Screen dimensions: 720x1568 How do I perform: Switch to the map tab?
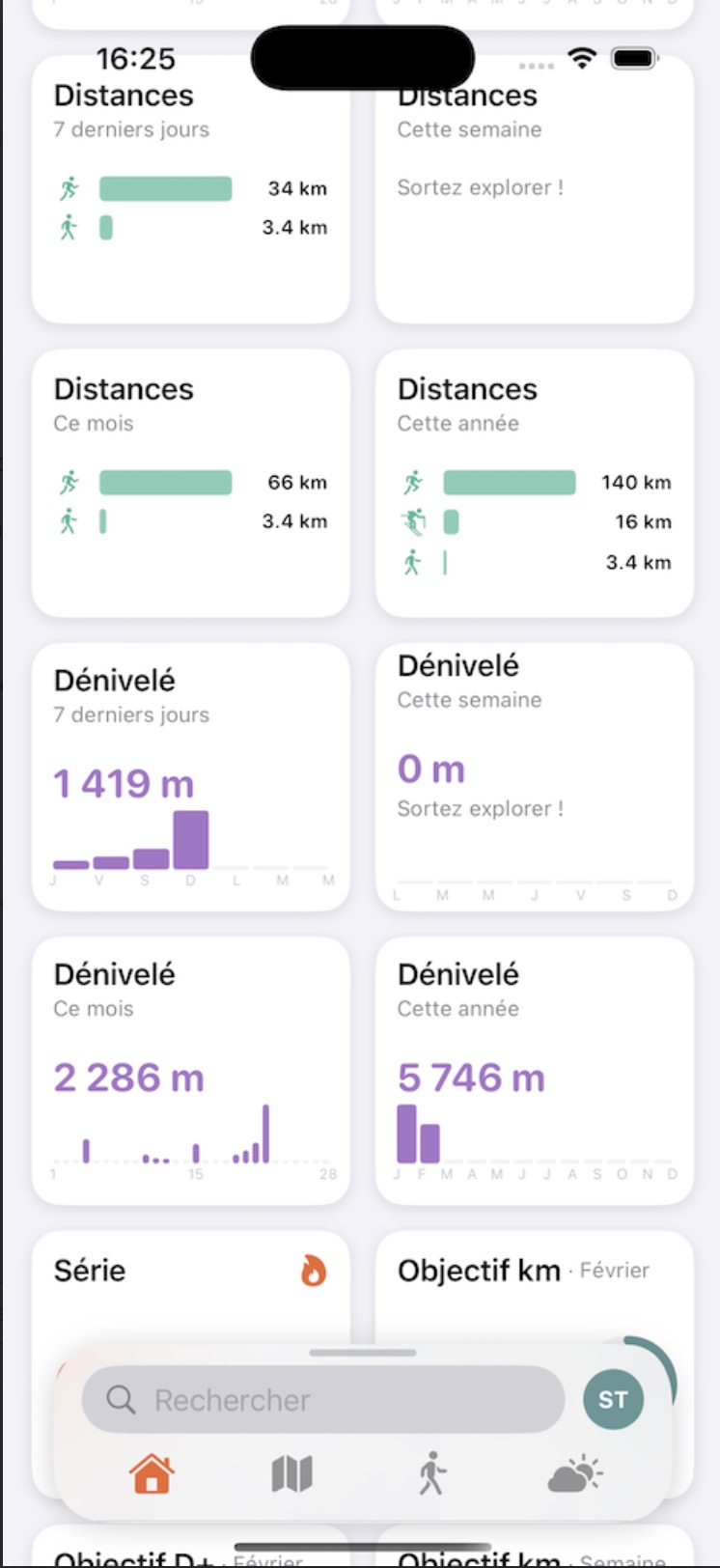coord(291,1474)
